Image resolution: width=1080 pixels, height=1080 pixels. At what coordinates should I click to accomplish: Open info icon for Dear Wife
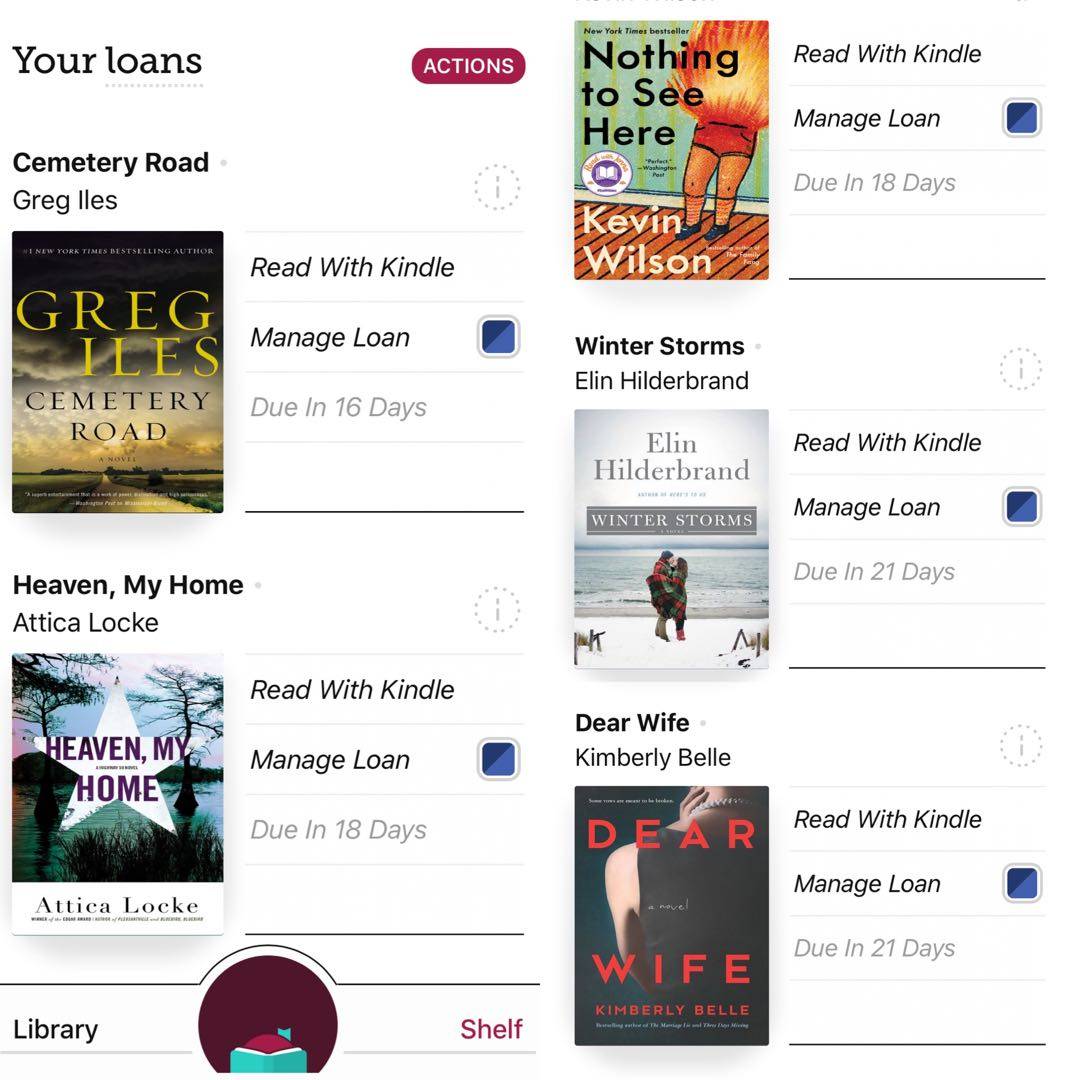click(1020, 746)
